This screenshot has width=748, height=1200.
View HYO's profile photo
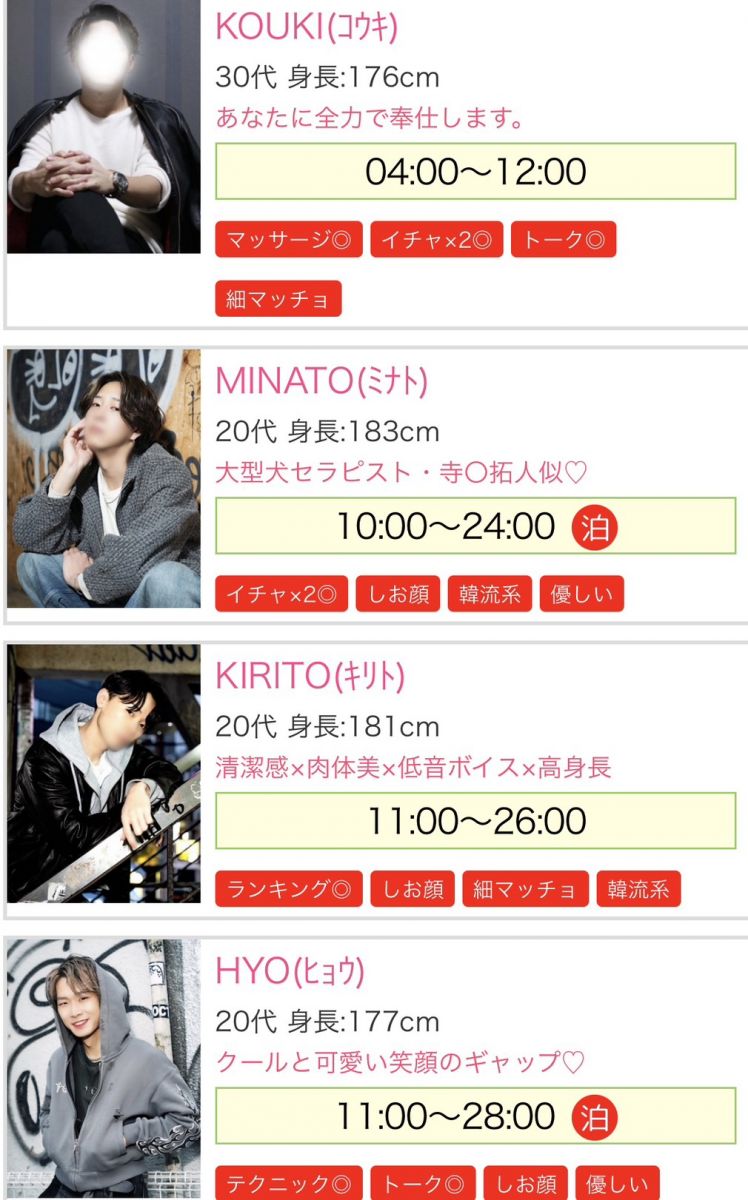[x=104, y=1068]
